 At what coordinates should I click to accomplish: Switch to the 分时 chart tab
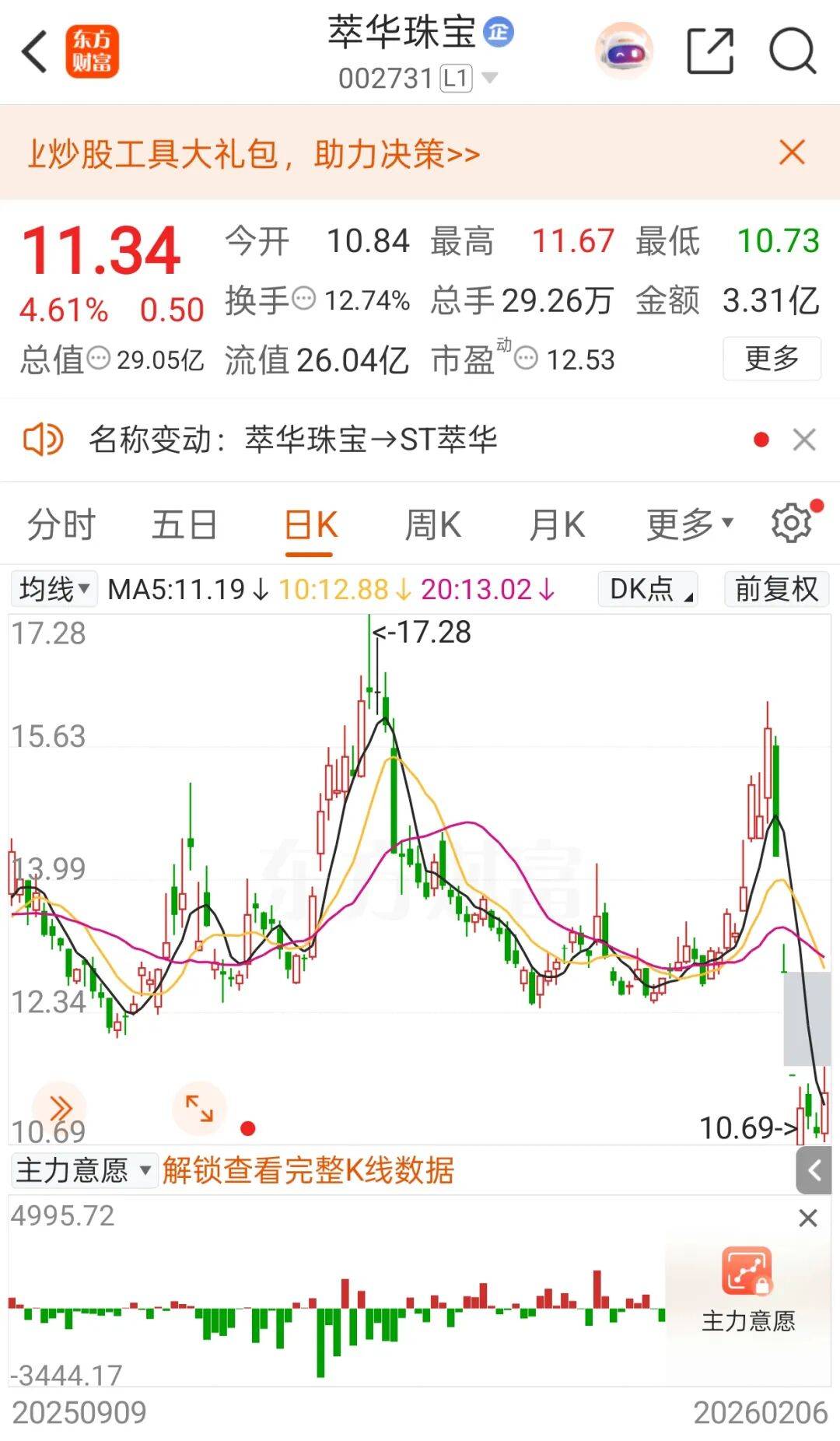[x=61, y=524]
